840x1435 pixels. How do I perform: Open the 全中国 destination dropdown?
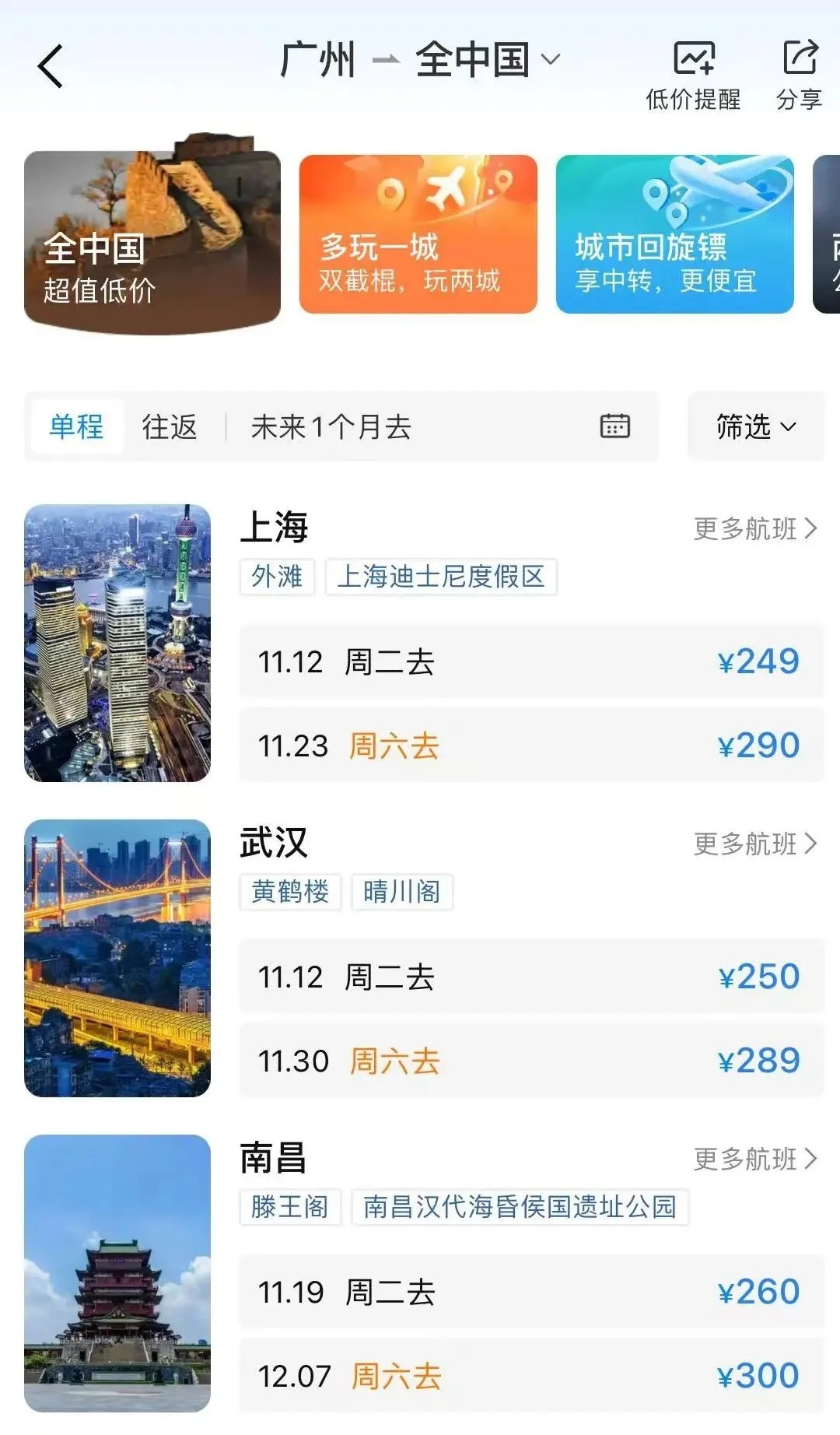pyautogui.click(x=487, y=61)
